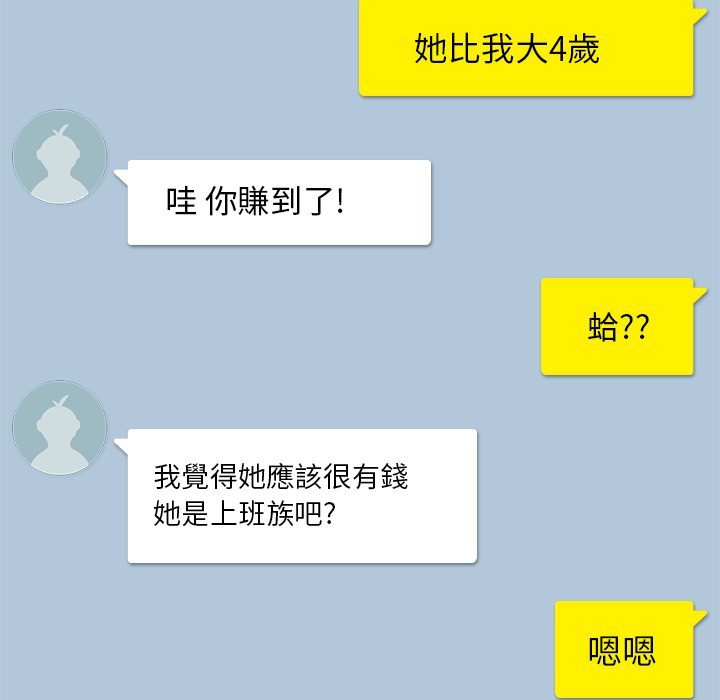Open the sender's avatar beside '哇 你賺到了!'
Screen dimensions: 720x700
[60, 157]
